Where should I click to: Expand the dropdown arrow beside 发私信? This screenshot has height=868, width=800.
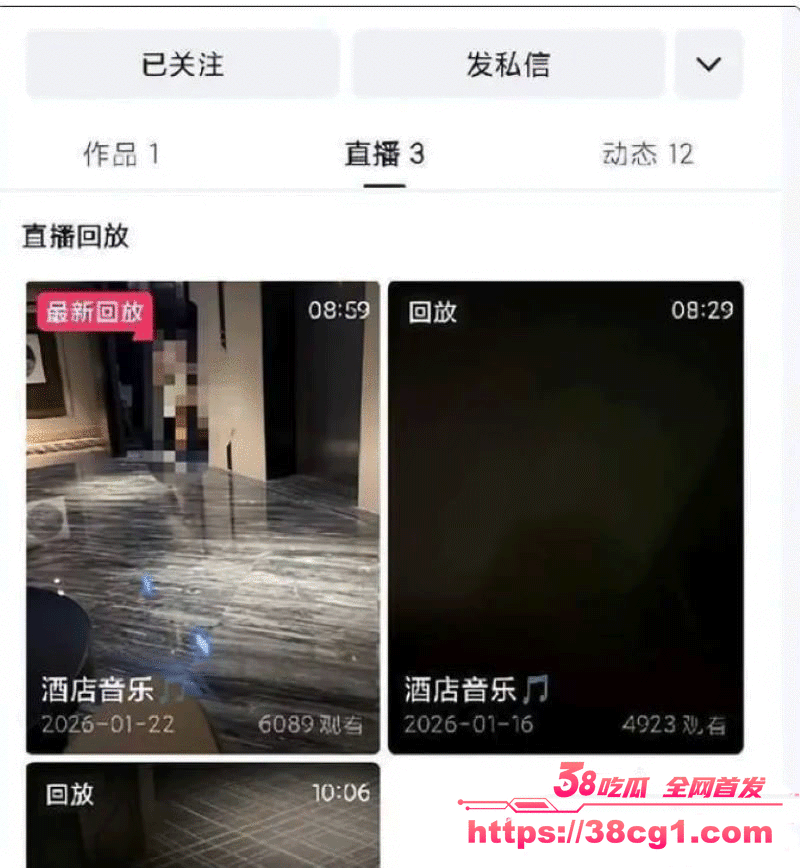(708, 64)
